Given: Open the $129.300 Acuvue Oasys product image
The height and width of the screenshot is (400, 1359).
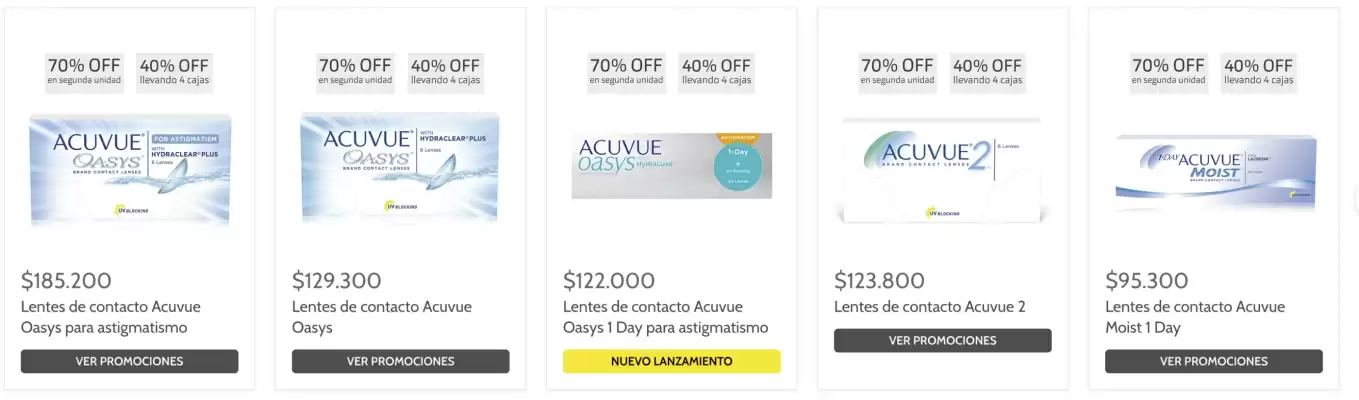Looking at the screenshot, I should [400, 166].
